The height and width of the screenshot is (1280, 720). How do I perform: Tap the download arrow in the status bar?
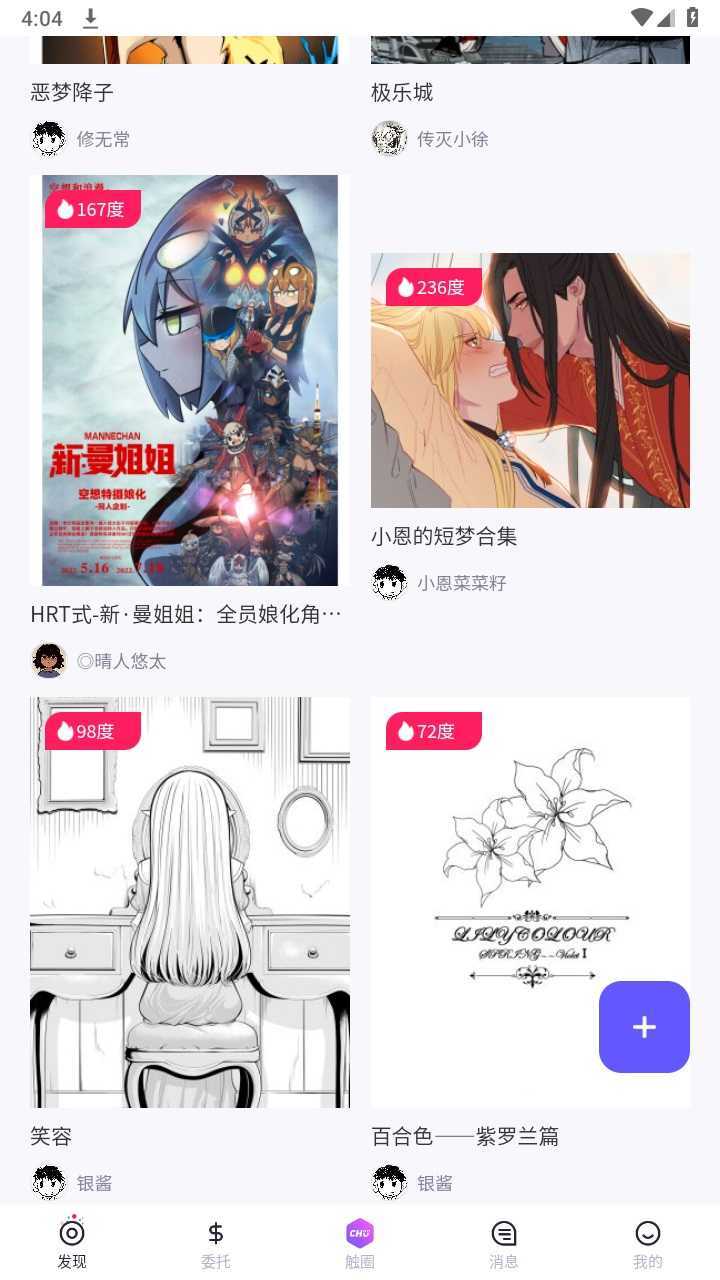[90, 16]
